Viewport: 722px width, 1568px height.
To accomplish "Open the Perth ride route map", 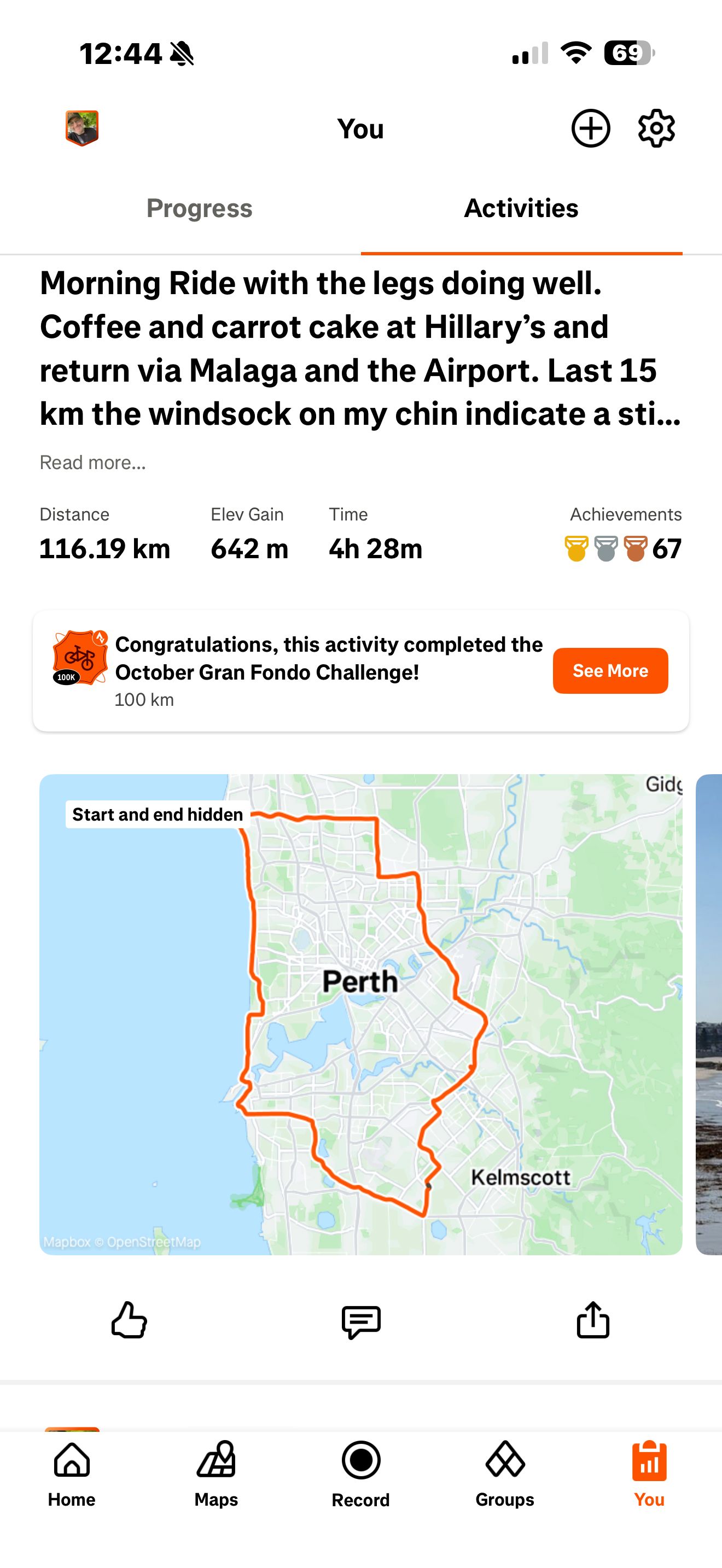I will point(360,1014).
